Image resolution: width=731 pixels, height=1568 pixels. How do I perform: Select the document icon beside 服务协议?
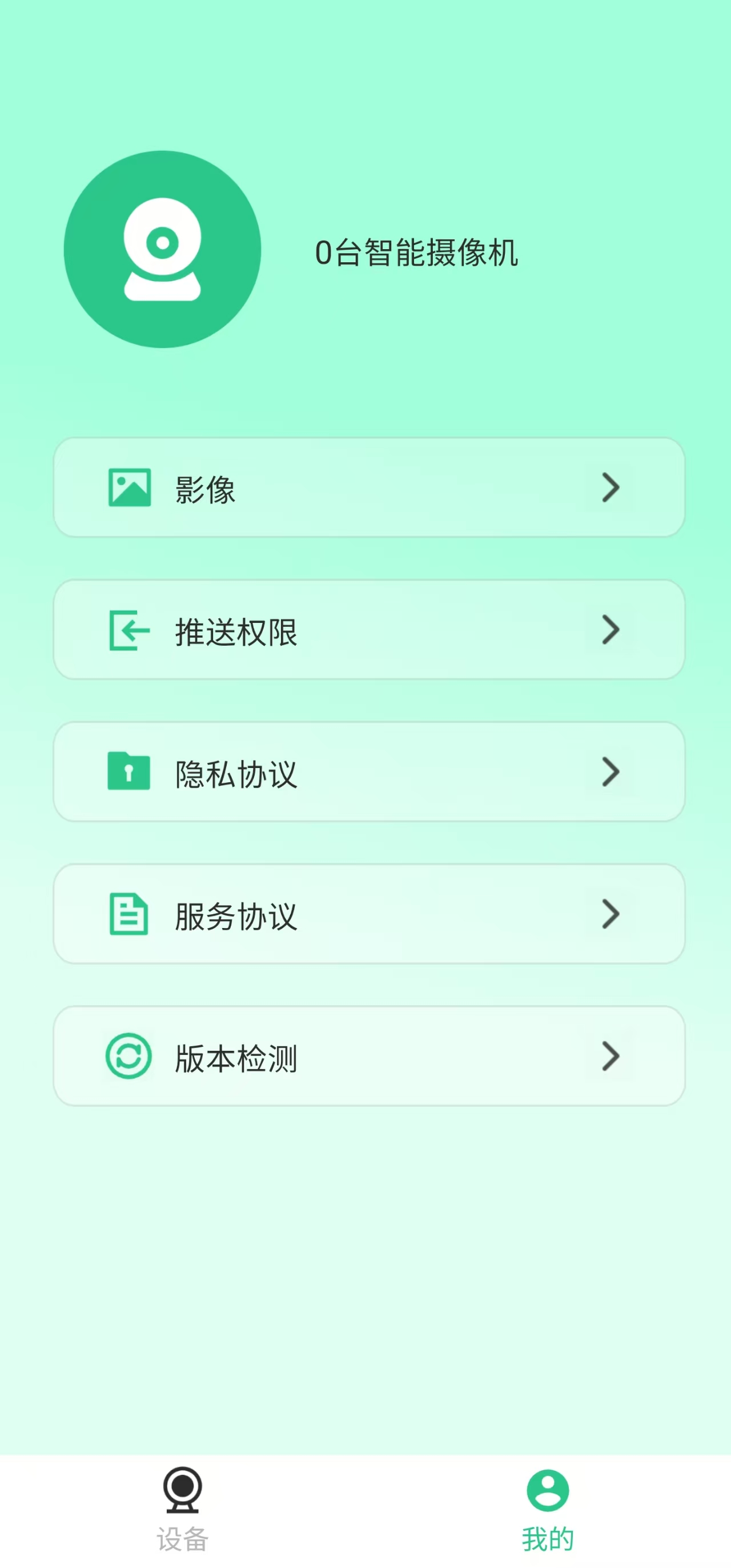pos(128,913)
